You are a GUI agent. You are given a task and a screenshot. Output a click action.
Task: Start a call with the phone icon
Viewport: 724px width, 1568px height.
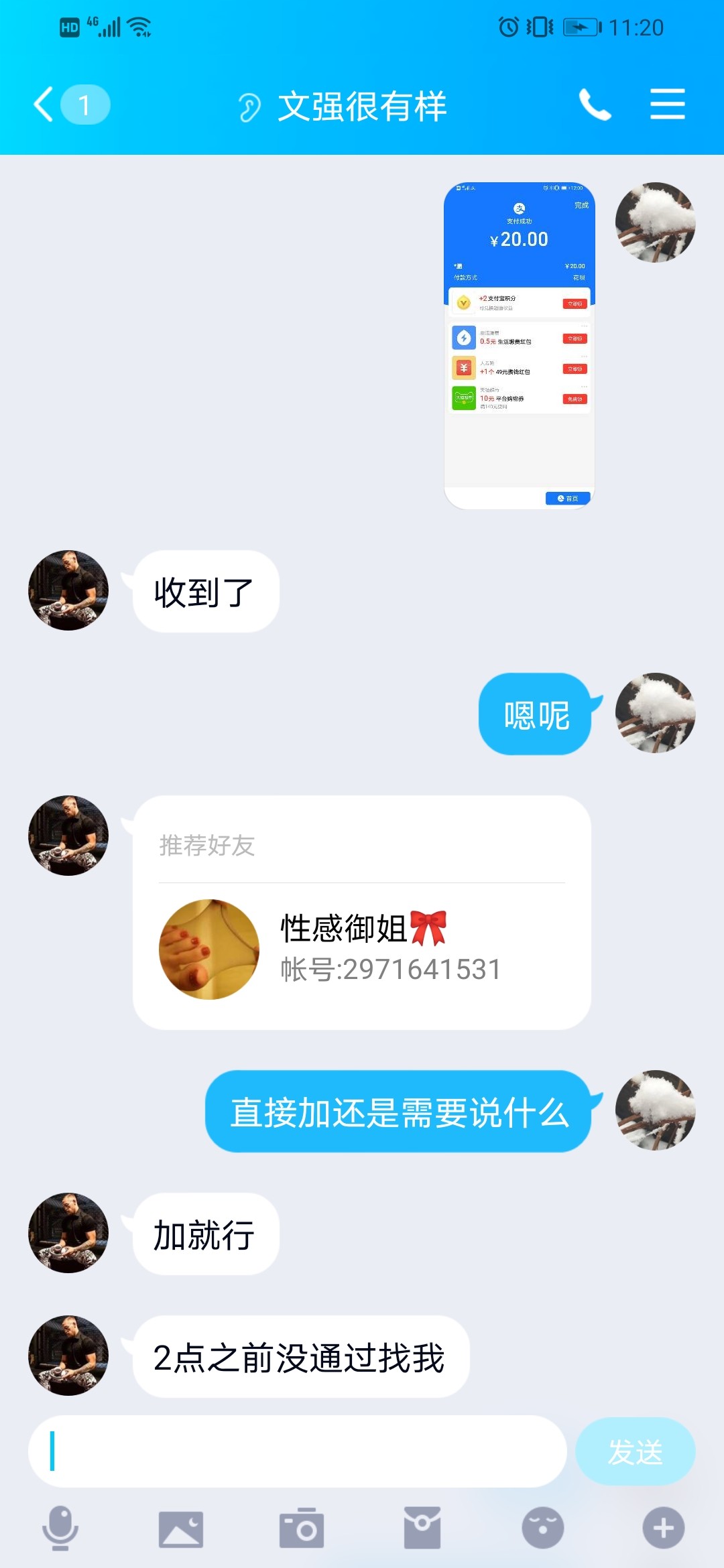point(595,105)
